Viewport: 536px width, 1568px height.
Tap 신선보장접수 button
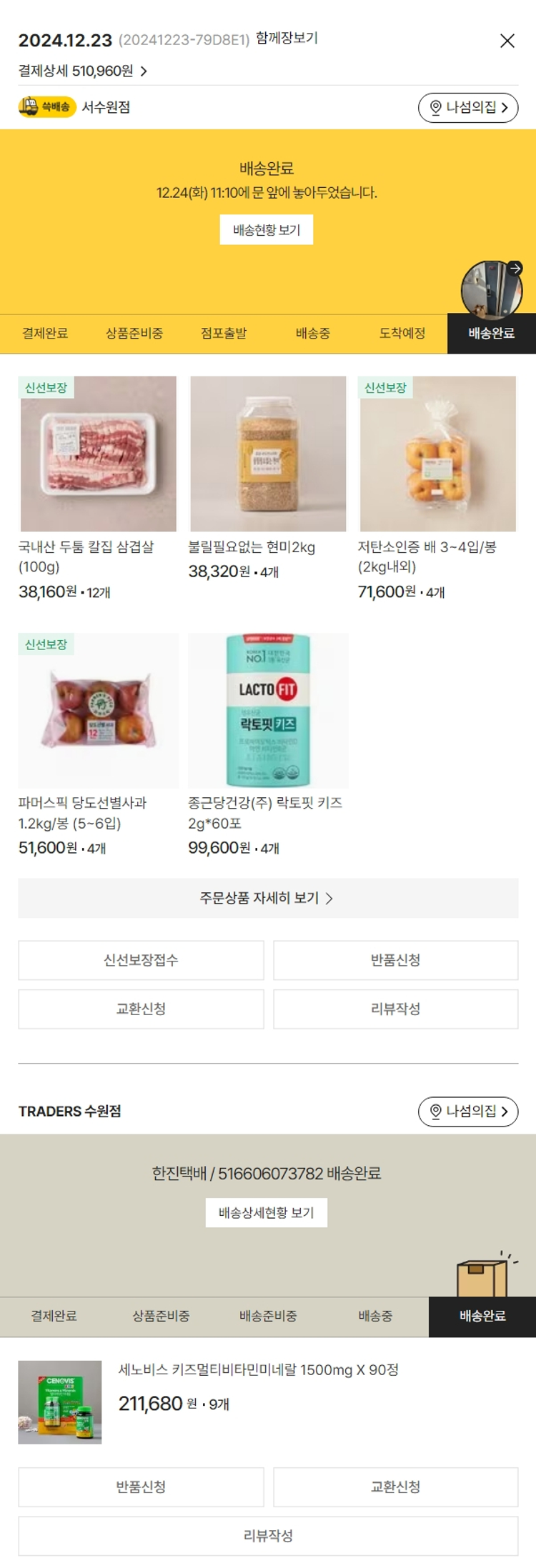tap(141, 960)
